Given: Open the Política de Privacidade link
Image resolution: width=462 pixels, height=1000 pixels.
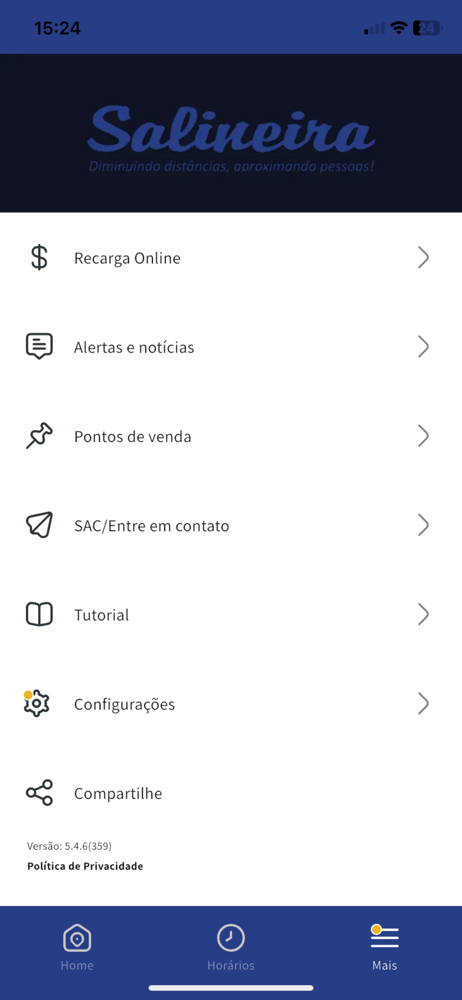Looking at the screenshot, I should click(x=85, y=866).
